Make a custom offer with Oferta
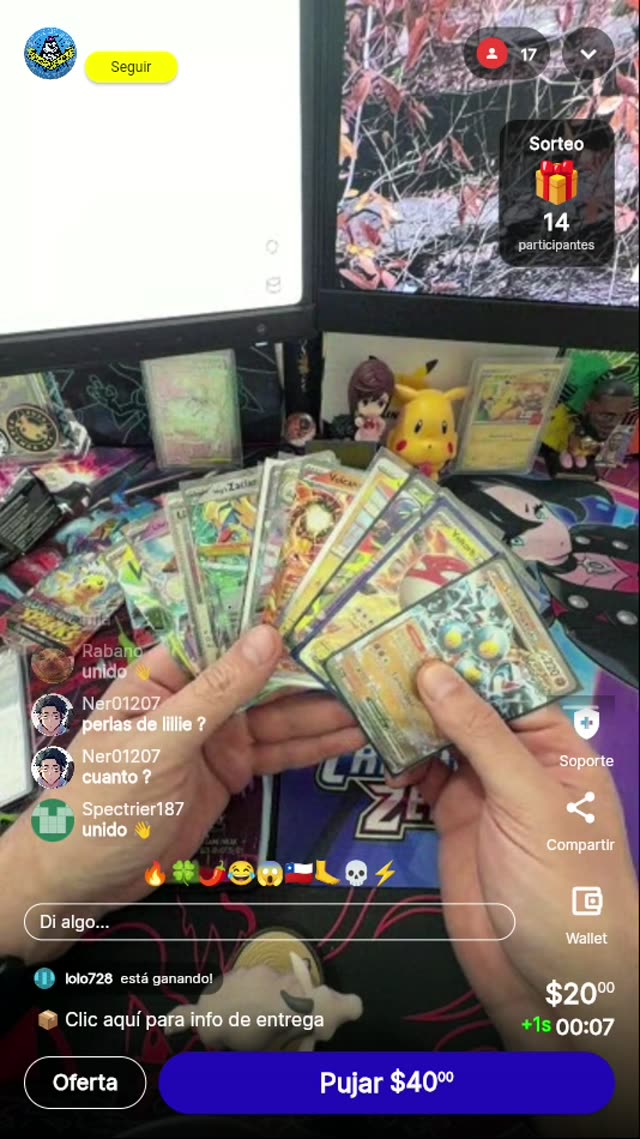This screenshot has width=640, height=1139. pyautogui.click(x=85, y=1082)
